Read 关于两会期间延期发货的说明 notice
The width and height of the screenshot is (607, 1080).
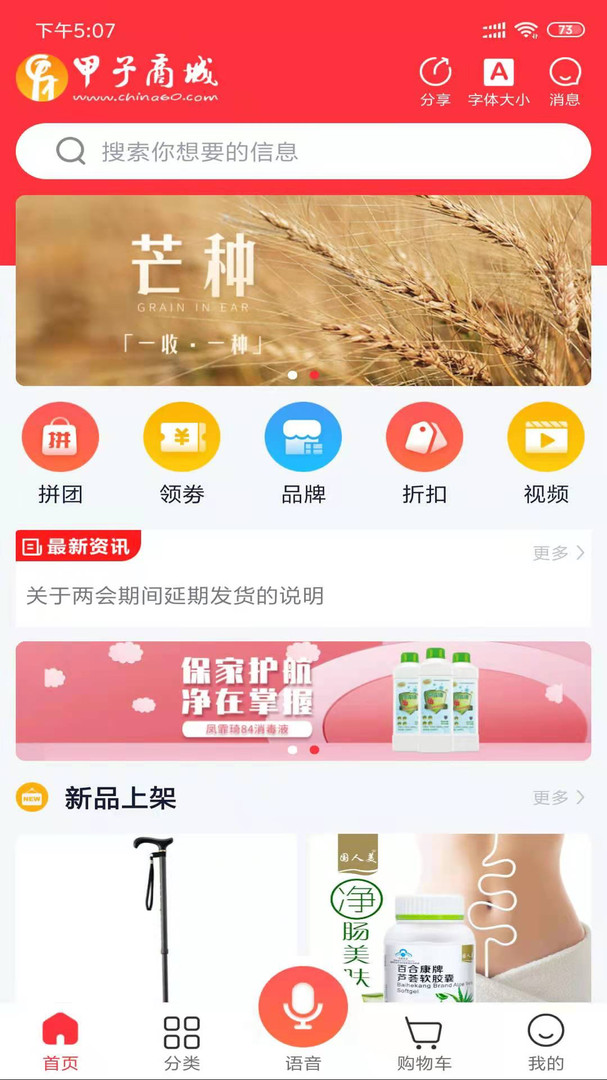tap(175, 596)
